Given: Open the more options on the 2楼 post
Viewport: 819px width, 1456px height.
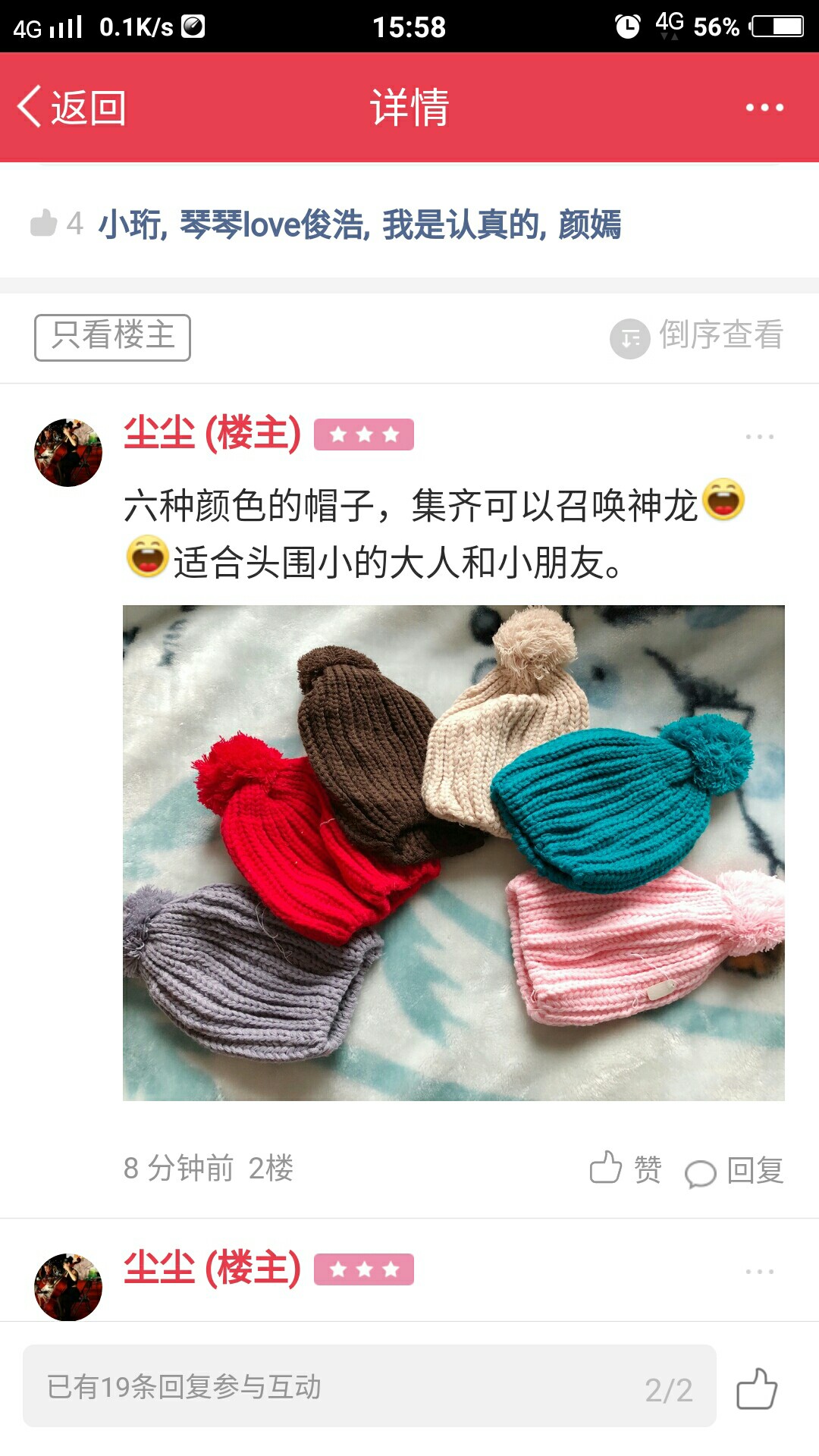Looking at the screenshot, I should point(759,437).
